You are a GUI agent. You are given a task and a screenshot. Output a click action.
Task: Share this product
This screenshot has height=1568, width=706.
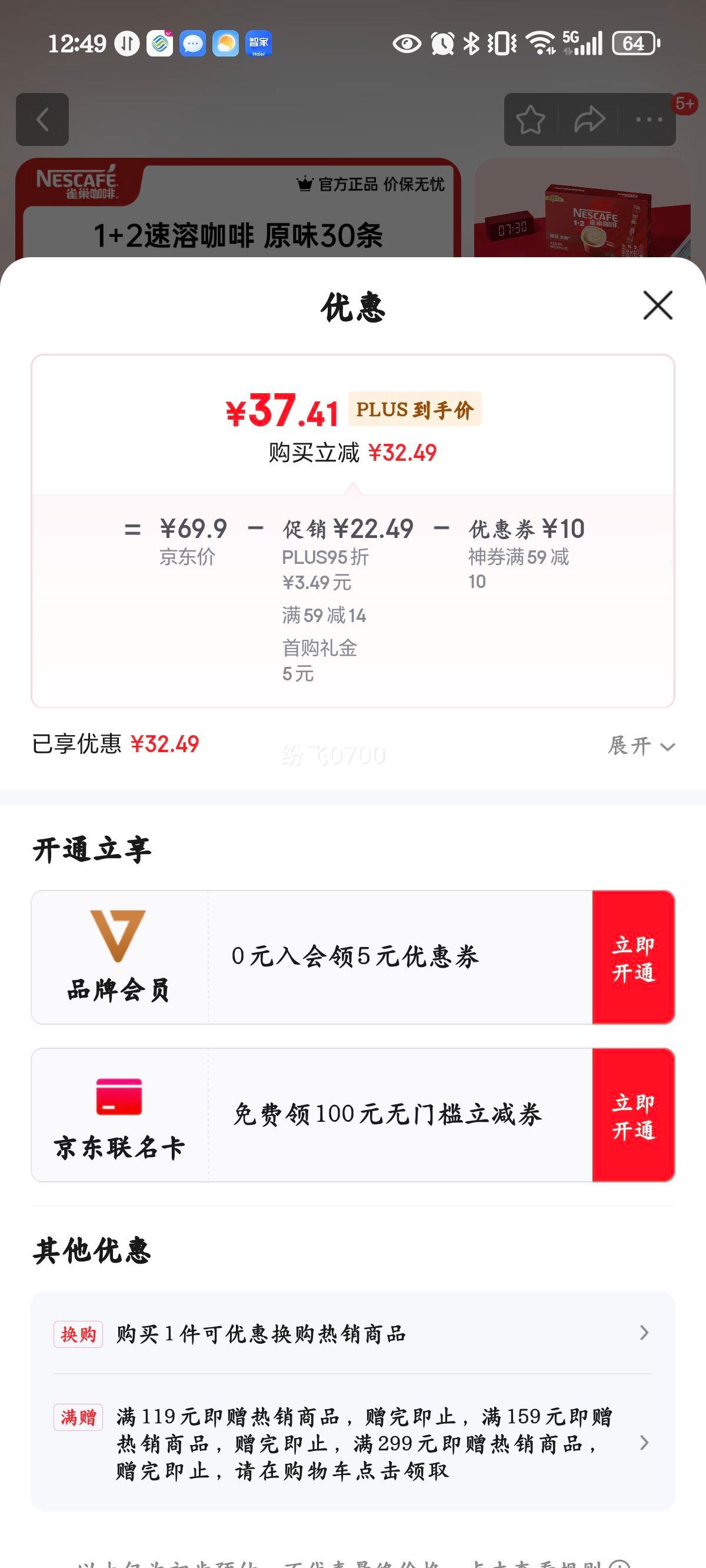(589, 119)
